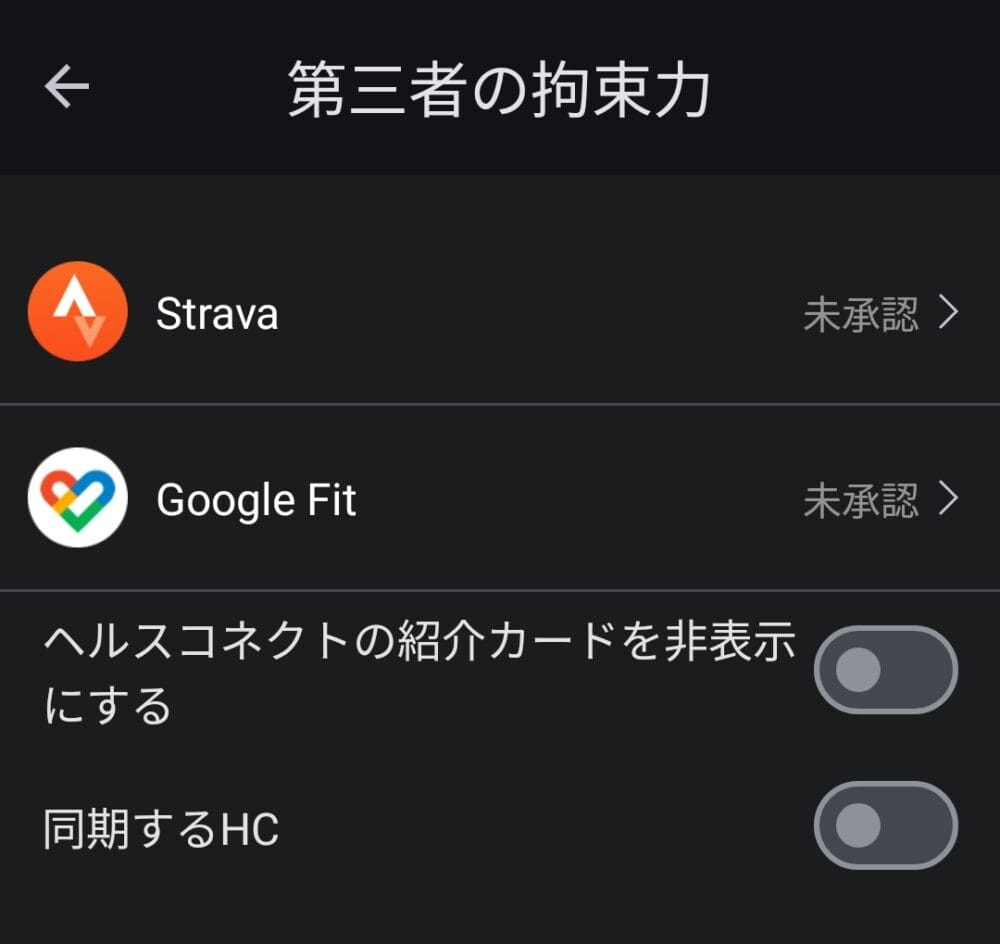Go back using the top arrow

click(67, 88)
